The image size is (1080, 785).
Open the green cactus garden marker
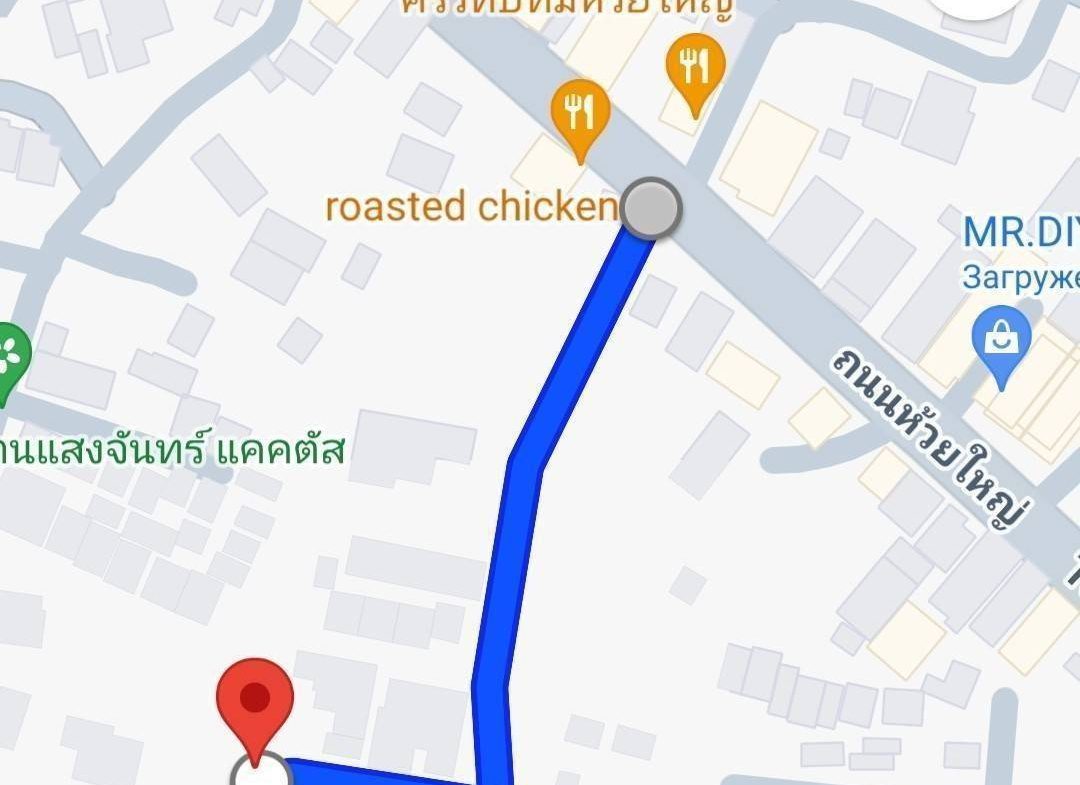pyautogui.click(x=10, y=356)
